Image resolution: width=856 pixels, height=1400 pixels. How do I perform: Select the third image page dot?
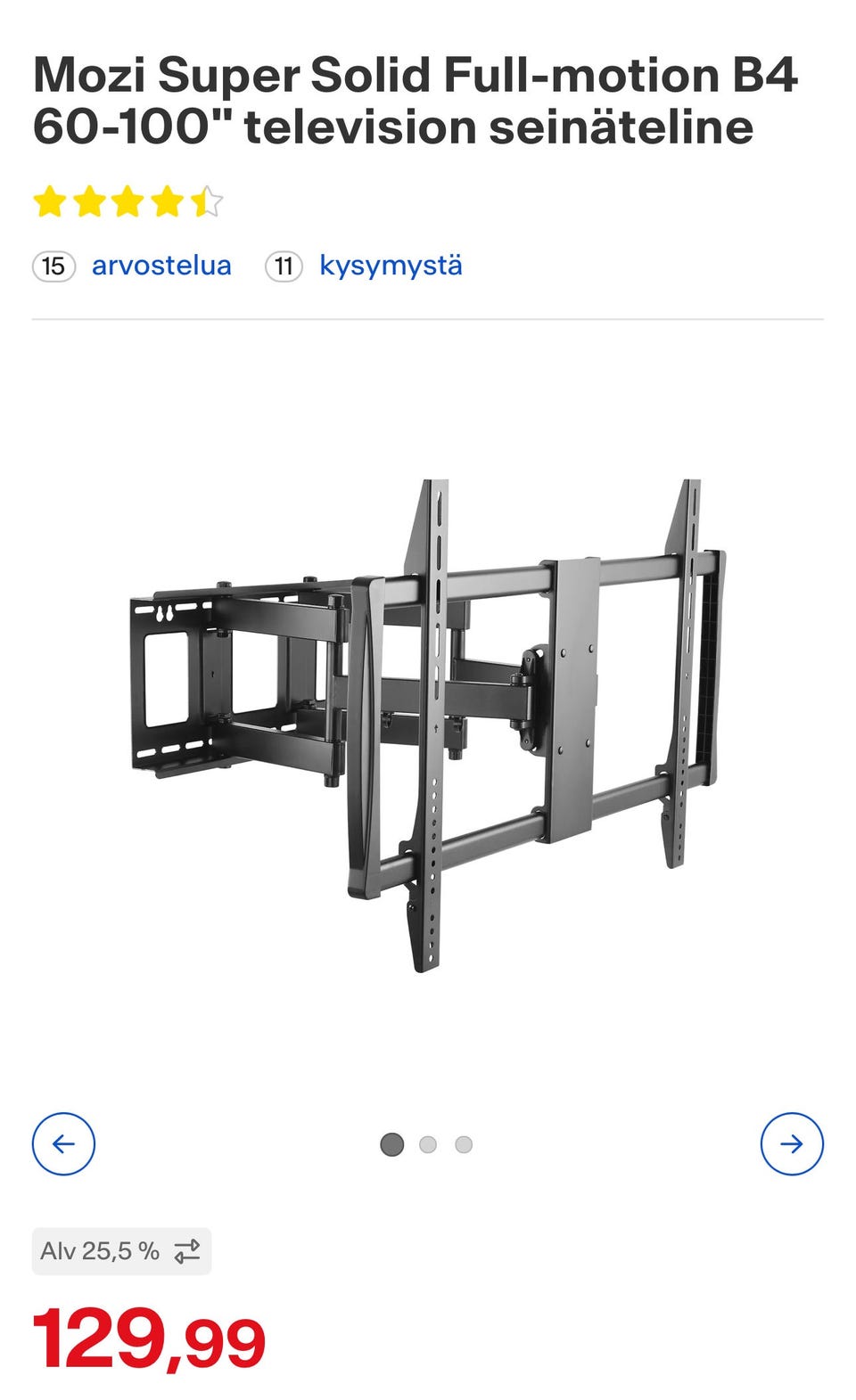(x=464, y=1144)
